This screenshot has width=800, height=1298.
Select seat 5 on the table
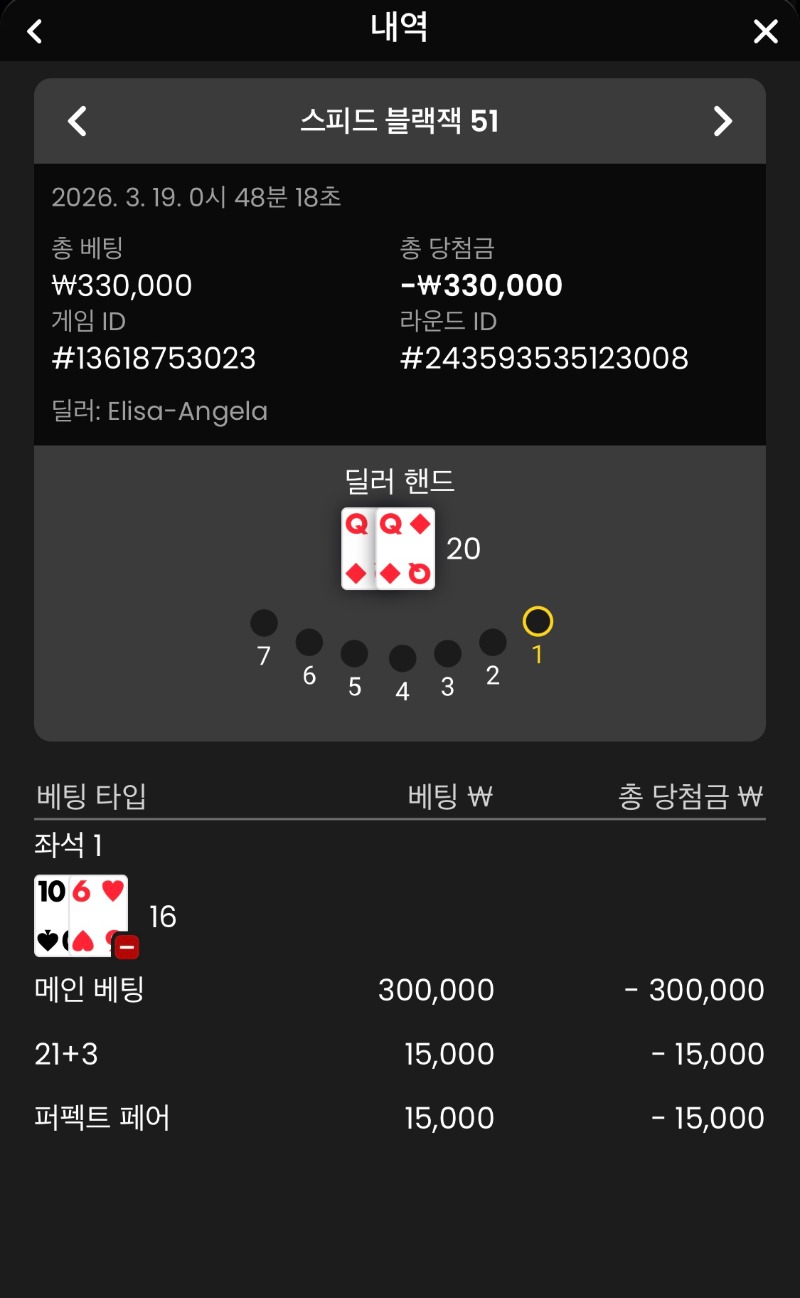354,654
